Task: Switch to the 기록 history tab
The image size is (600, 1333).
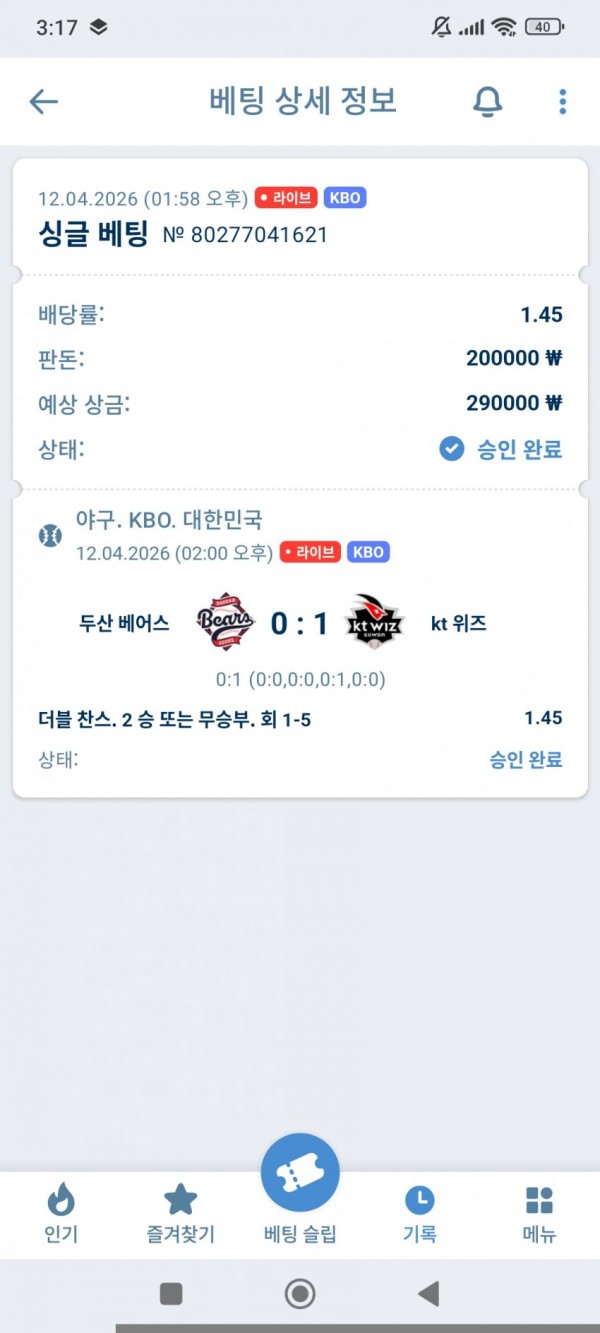Action: [x=419, y=1212]
